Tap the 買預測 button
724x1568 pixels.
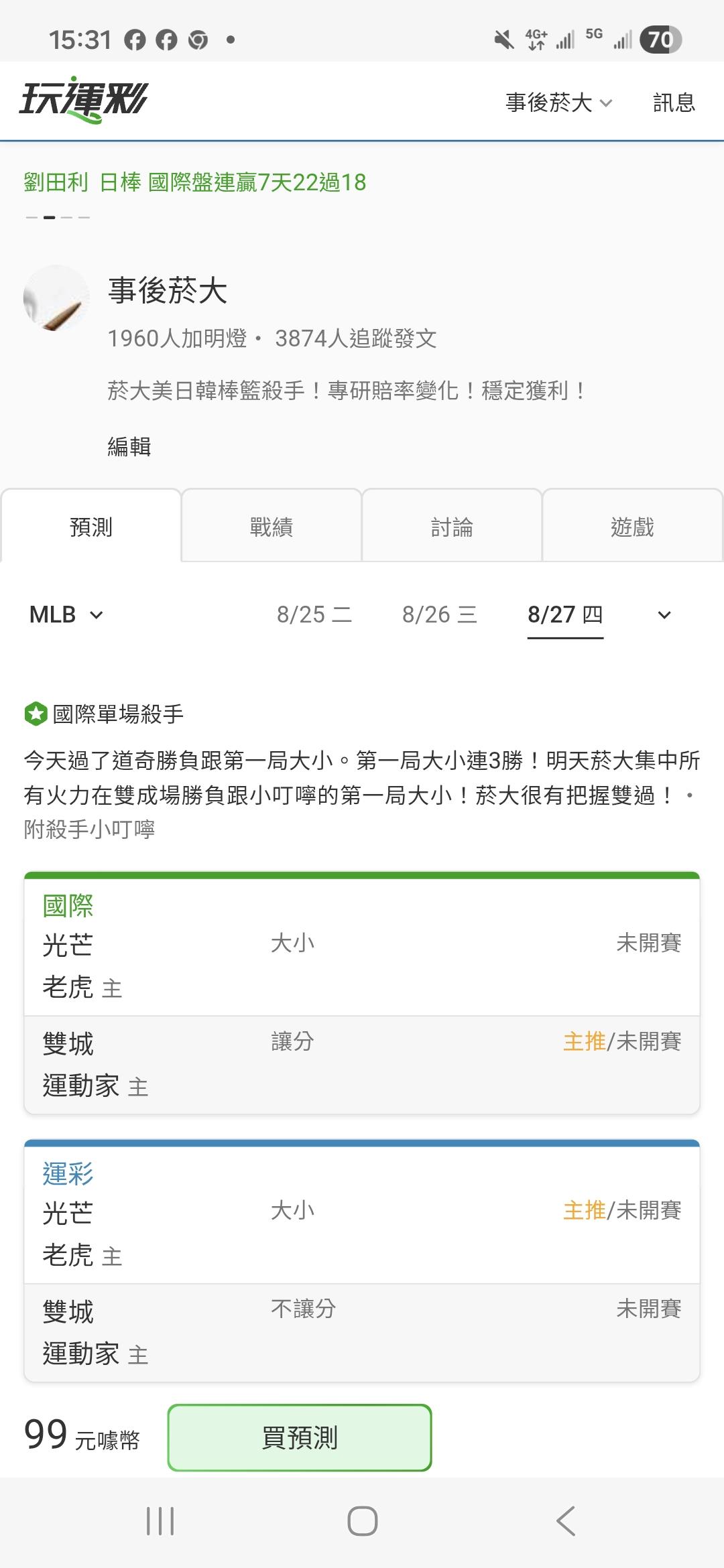[300, 1437]
